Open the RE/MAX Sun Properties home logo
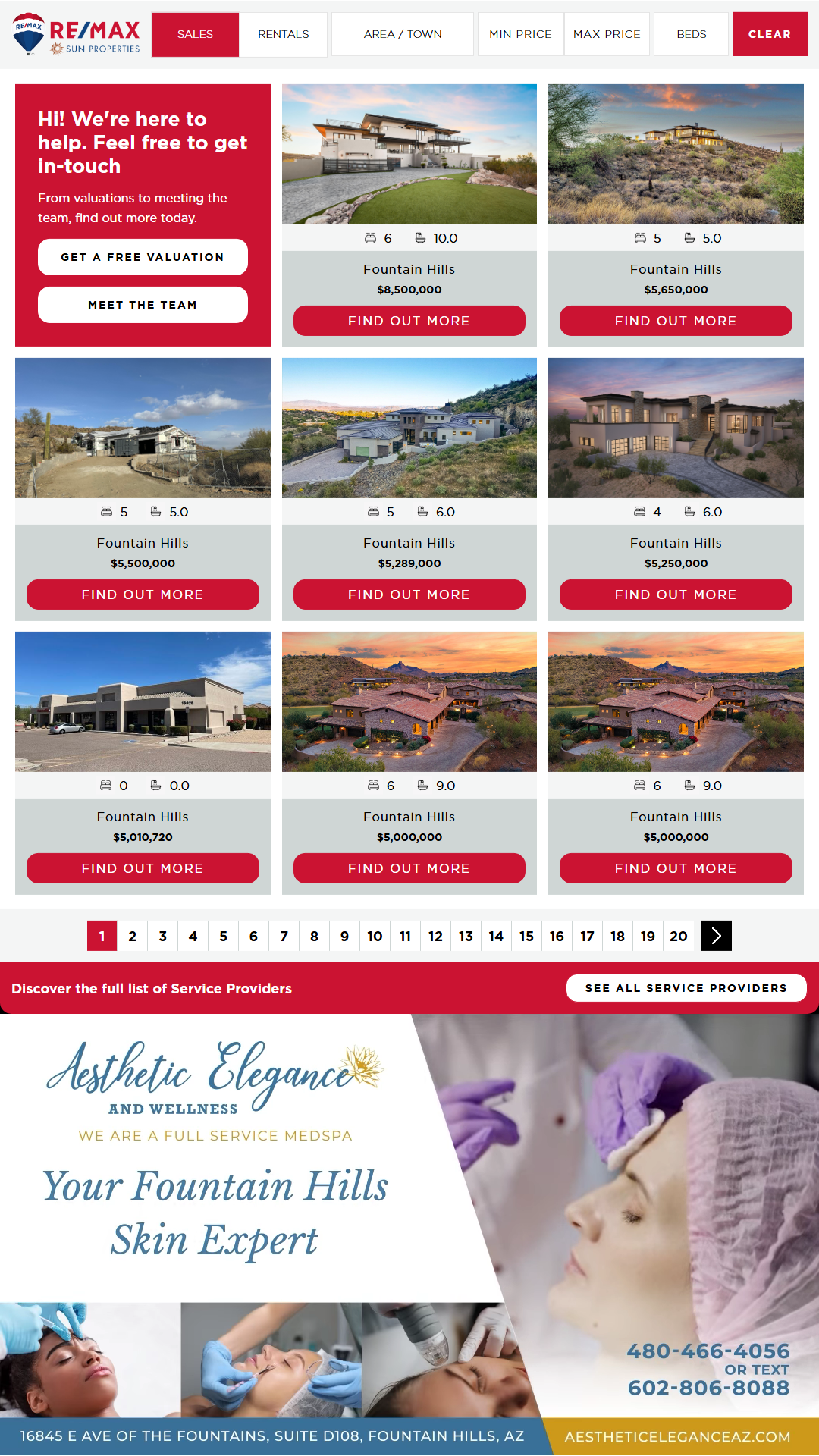Viewport: 819px width, 1456px height. pyautogui.click(x=76, y=35)
